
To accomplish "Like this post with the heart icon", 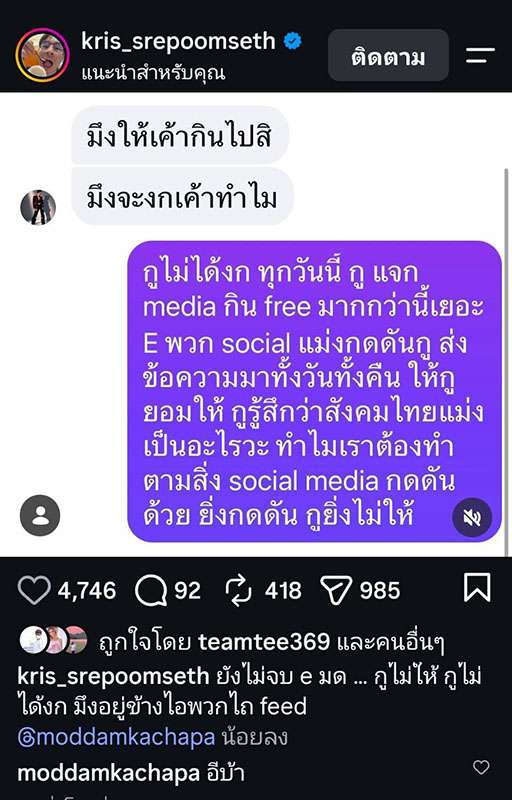I will [34, 590].
